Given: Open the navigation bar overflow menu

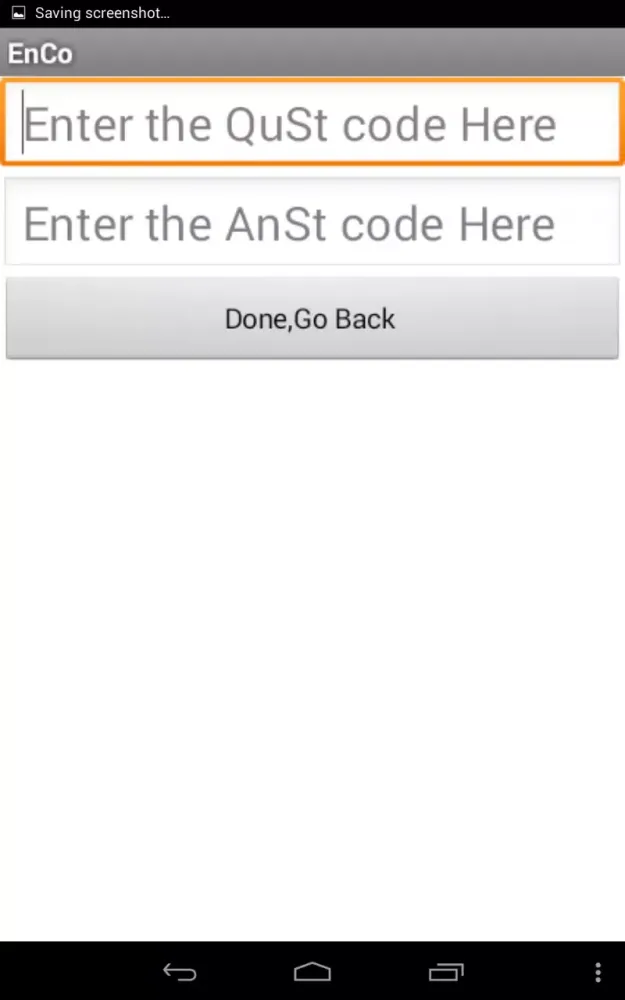Looking at the screenshot, I should coord(598,971).
